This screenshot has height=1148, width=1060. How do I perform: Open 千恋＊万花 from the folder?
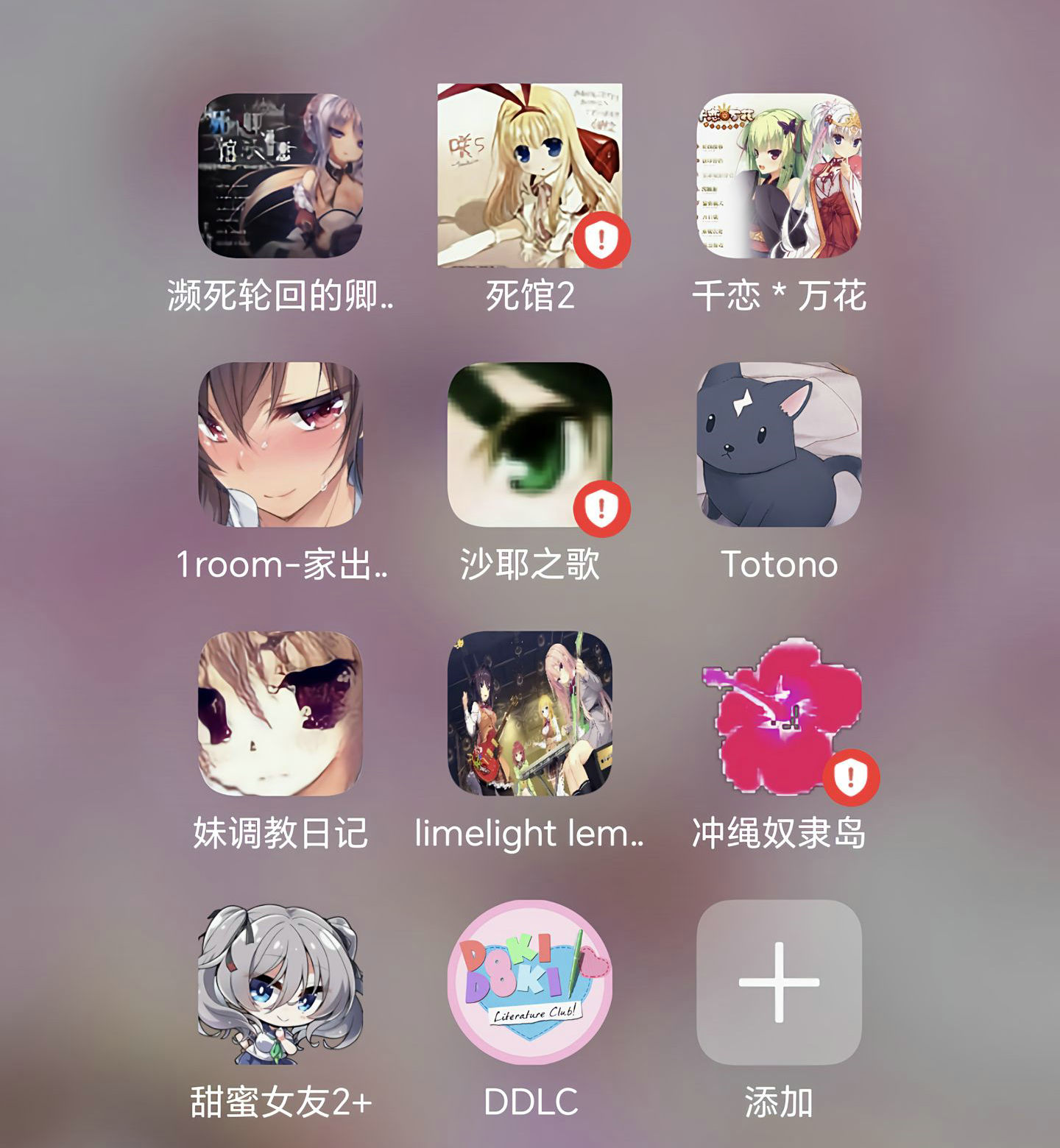pyautogui.click(x=779, y=175)
